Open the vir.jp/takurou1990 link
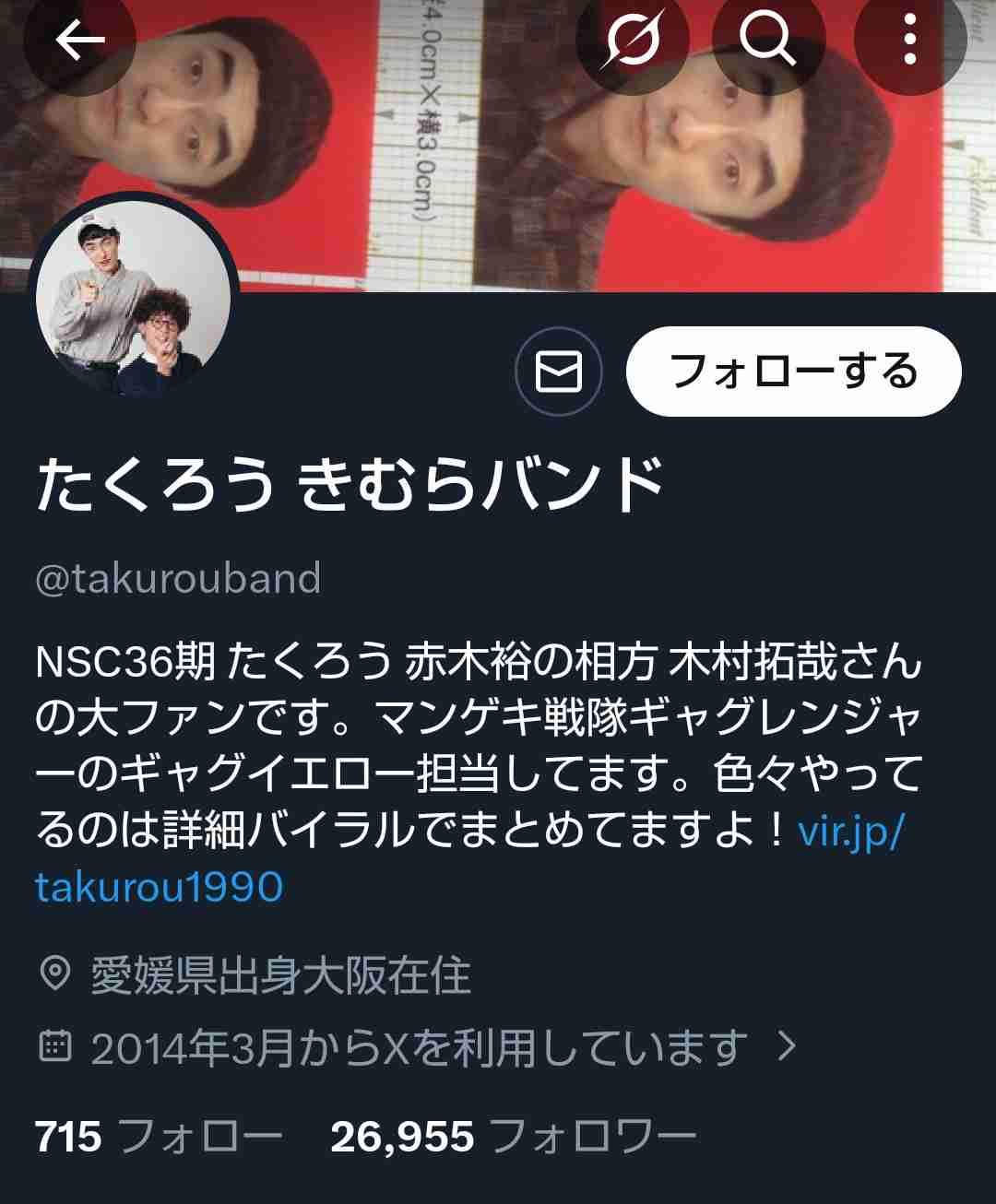The image size is (996, 1204). click(x=159, y=887)
